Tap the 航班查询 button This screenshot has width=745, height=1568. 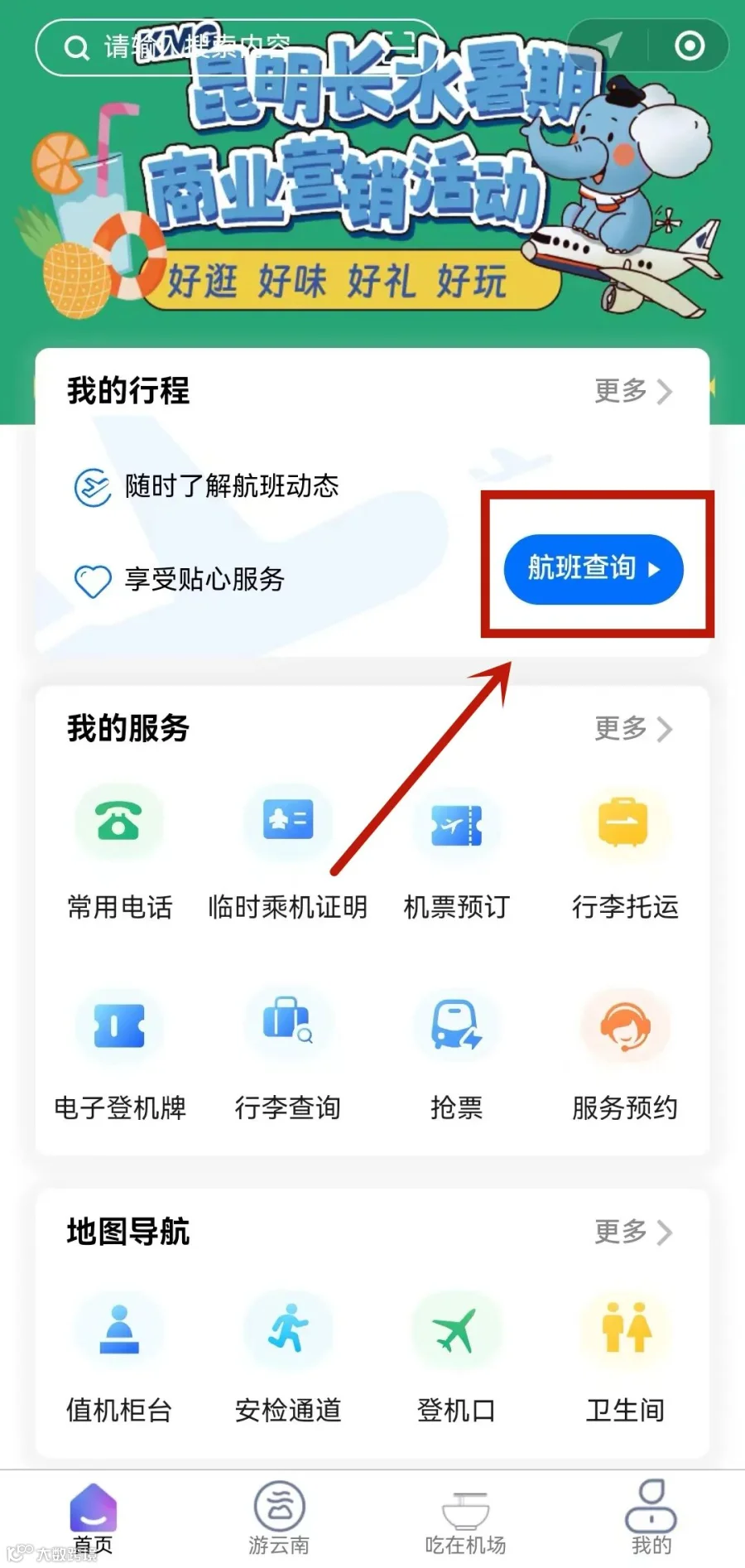pos(594,569)
